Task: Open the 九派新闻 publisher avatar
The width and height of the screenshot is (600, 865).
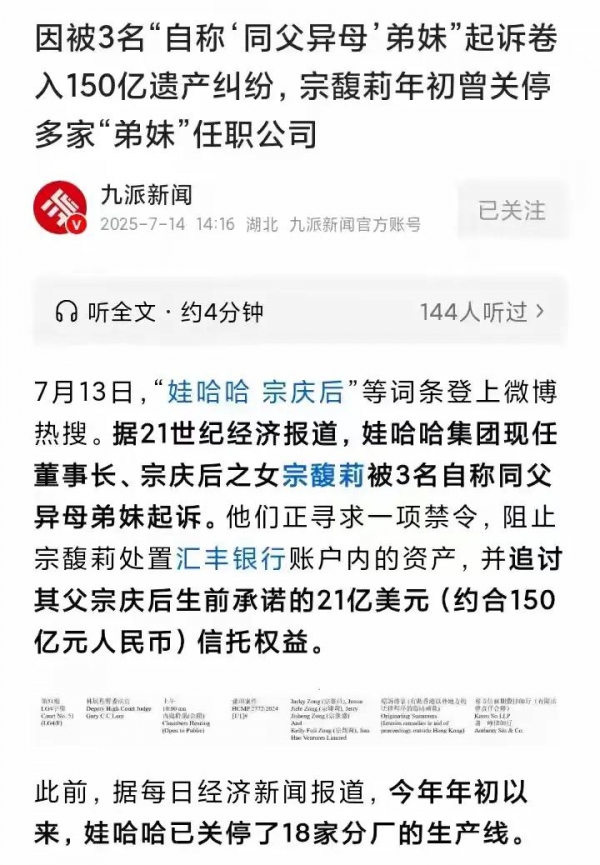Action: [61, 209]
